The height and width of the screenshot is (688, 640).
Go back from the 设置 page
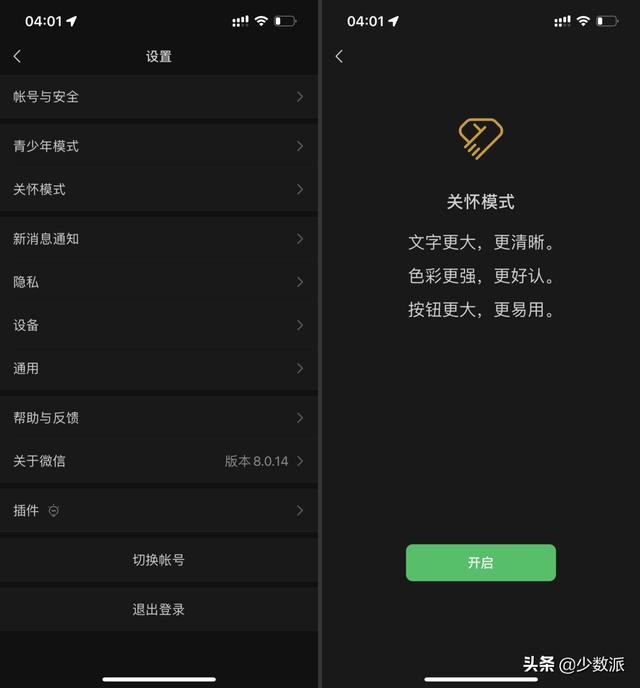coord(17,57)
